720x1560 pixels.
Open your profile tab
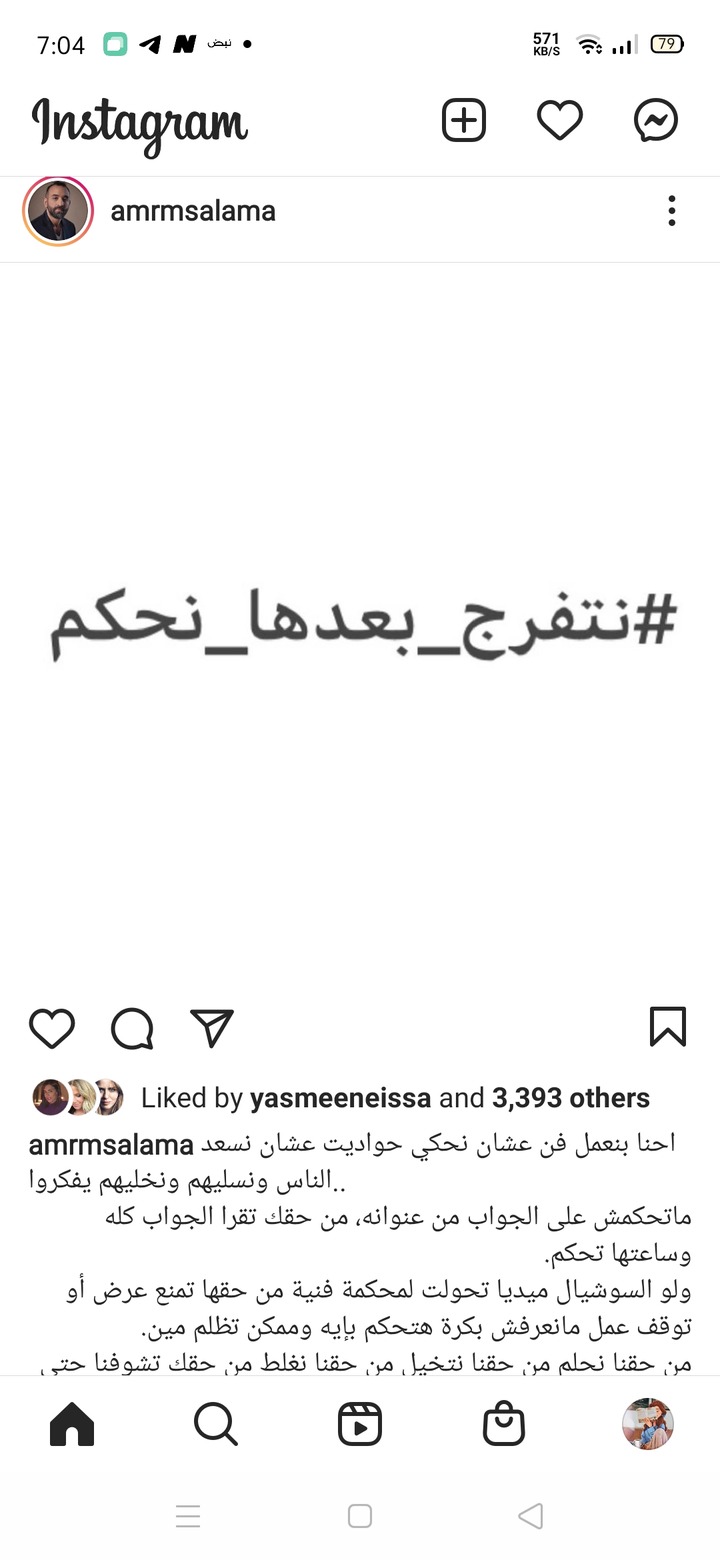tap(648, 1423)
